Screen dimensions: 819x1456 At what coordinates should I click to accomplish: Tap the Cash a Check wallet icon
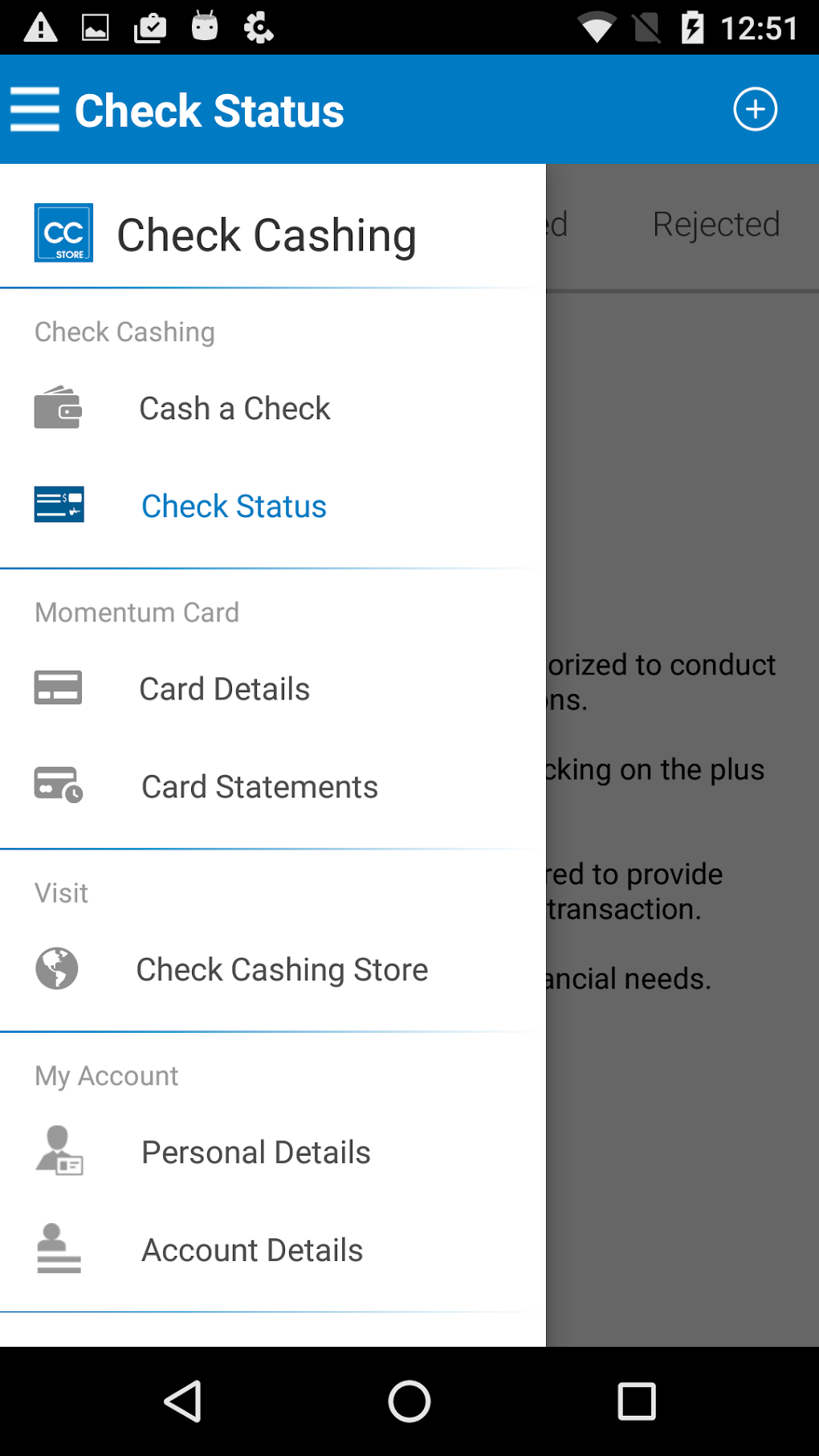(x=59, y=408)
